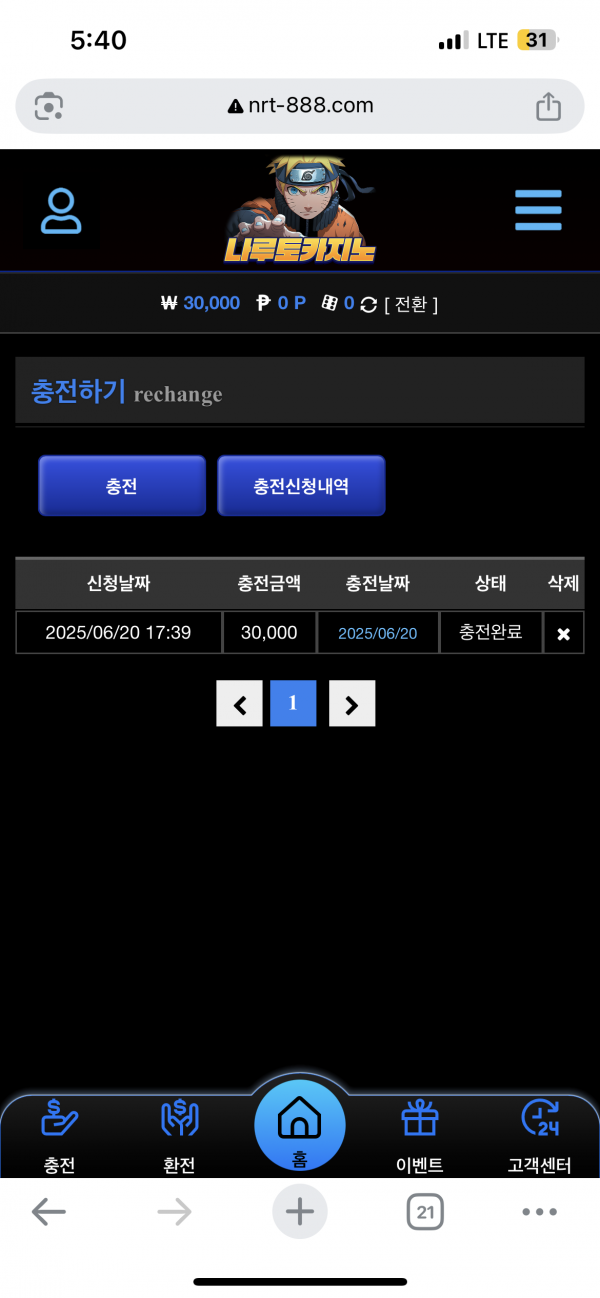Open the browser tab switcher showing 21
The width and height of the screenshot is (600, 1298).
(x=425, y=1213)
